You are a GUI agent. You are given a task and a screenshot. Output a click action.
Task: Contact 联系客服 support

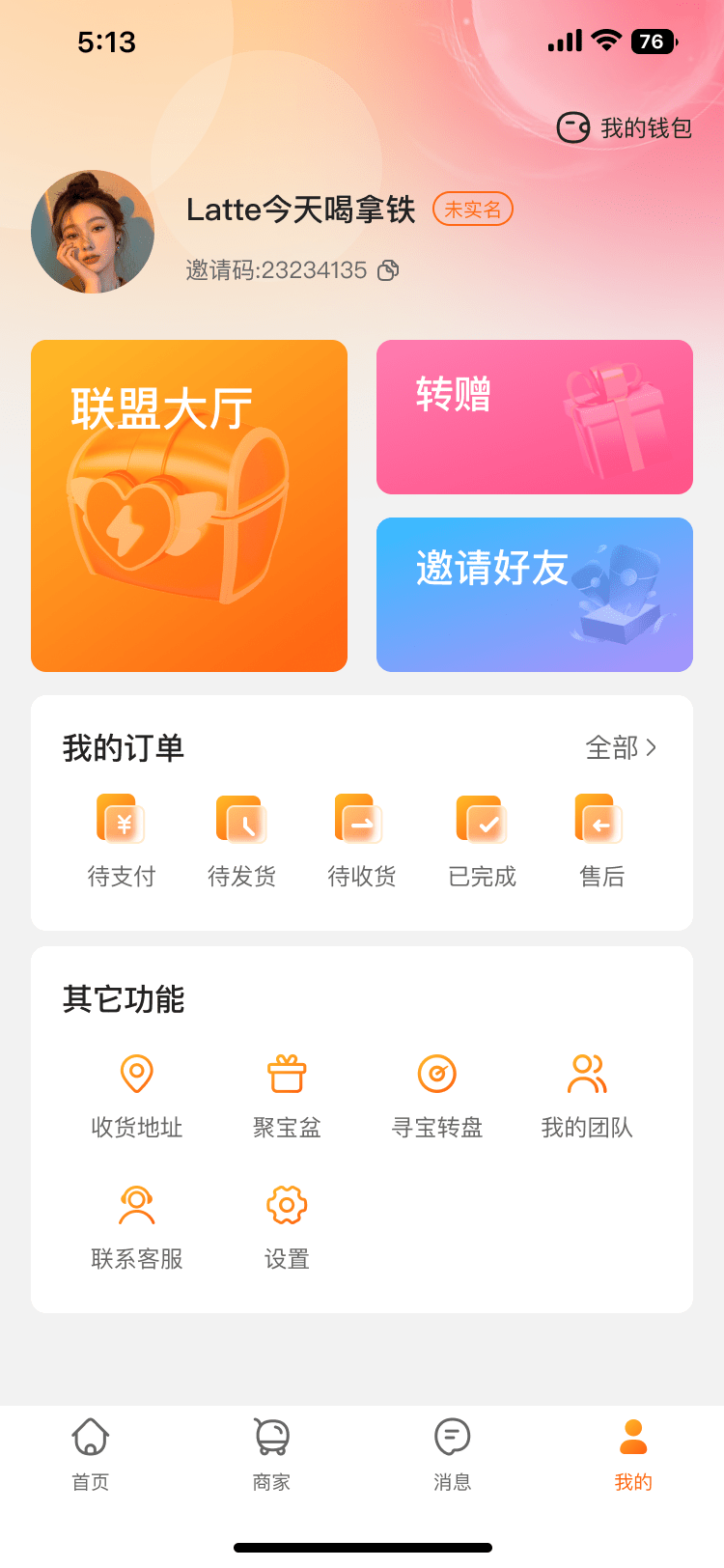[137, 1228]
